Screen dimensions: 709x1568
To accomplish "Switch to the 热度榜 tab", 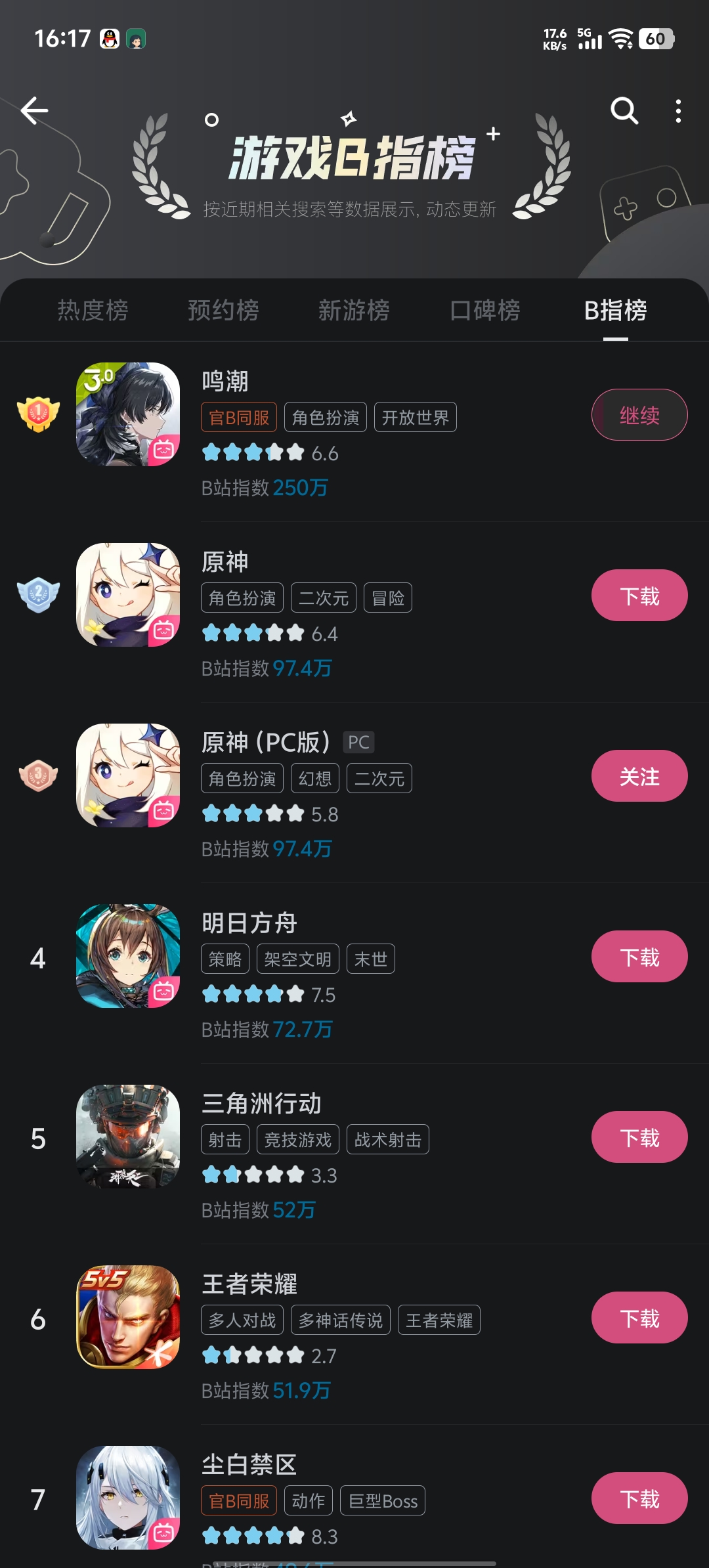I will (93, 311).
